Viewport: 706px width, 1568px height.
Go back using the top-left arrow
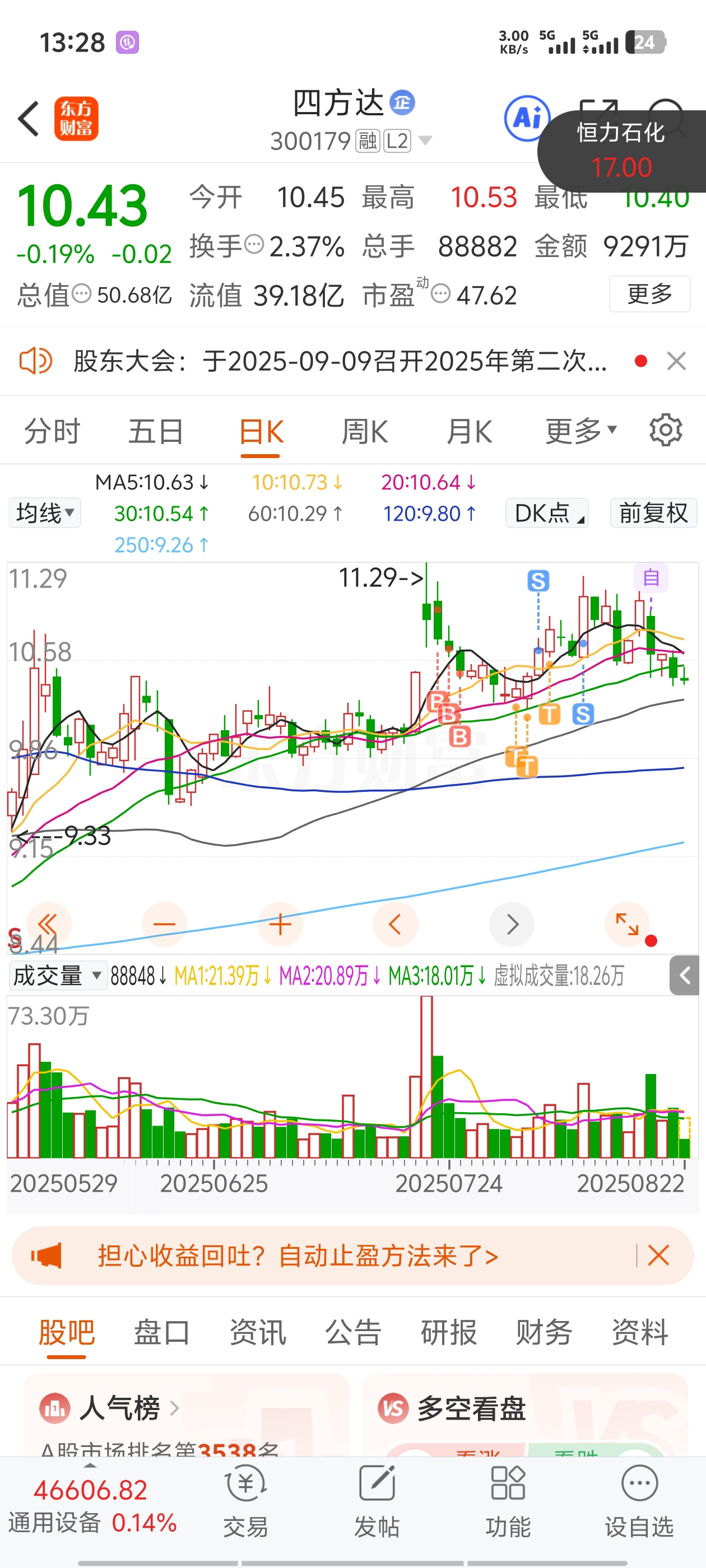[x=29, y=119]
